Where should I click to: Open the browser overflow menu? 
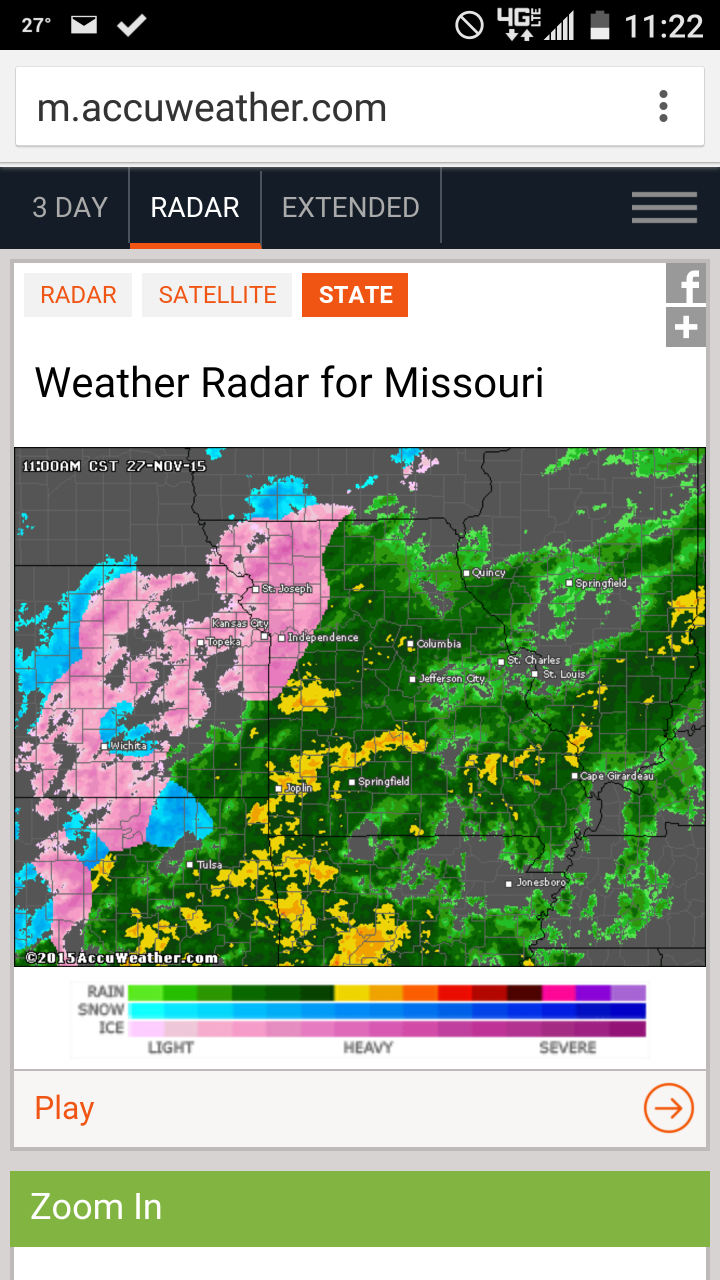(x=663, y=107)
